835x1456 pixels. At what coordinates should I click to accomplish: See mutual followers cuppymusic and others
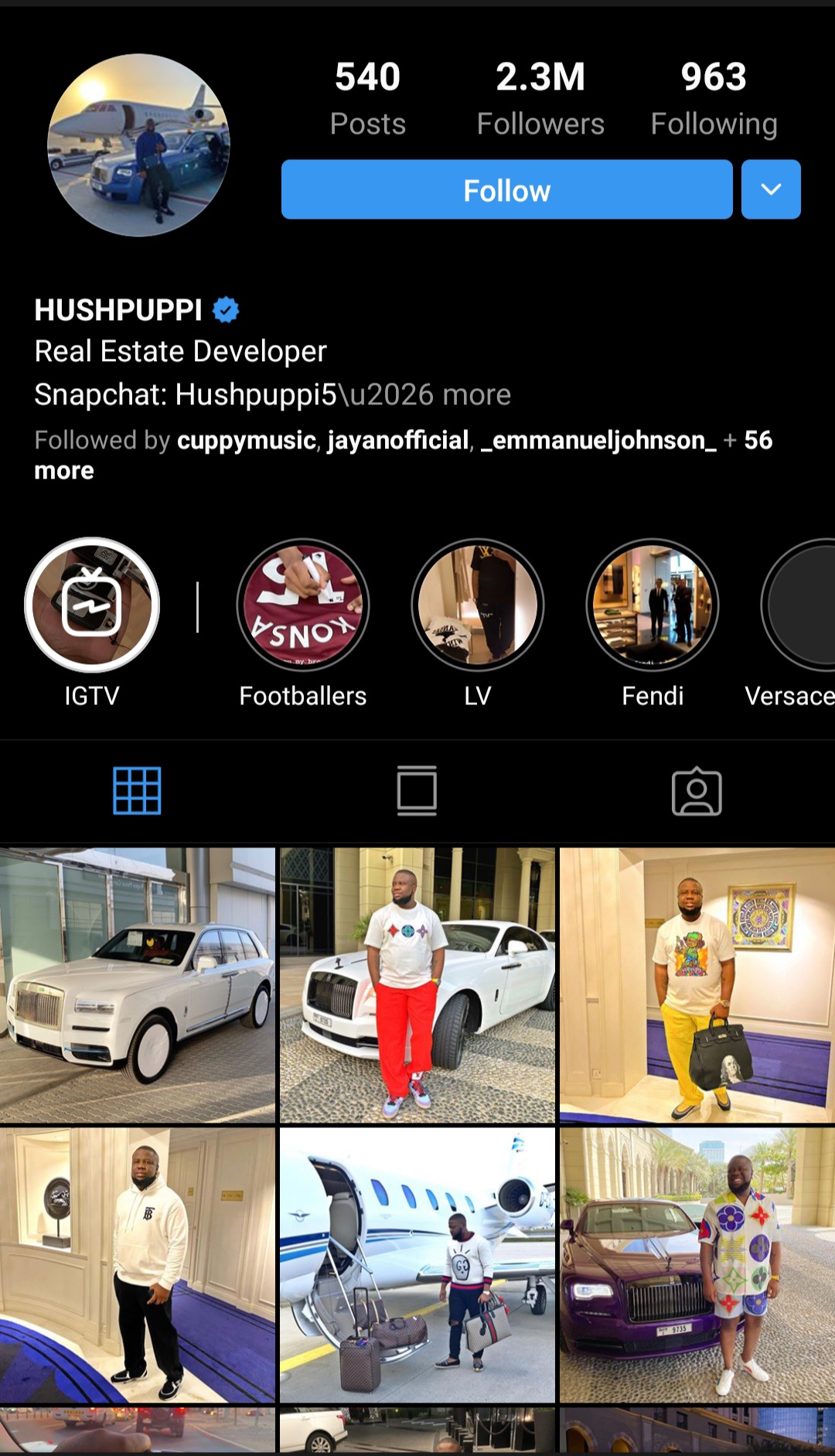pos(402,441)
